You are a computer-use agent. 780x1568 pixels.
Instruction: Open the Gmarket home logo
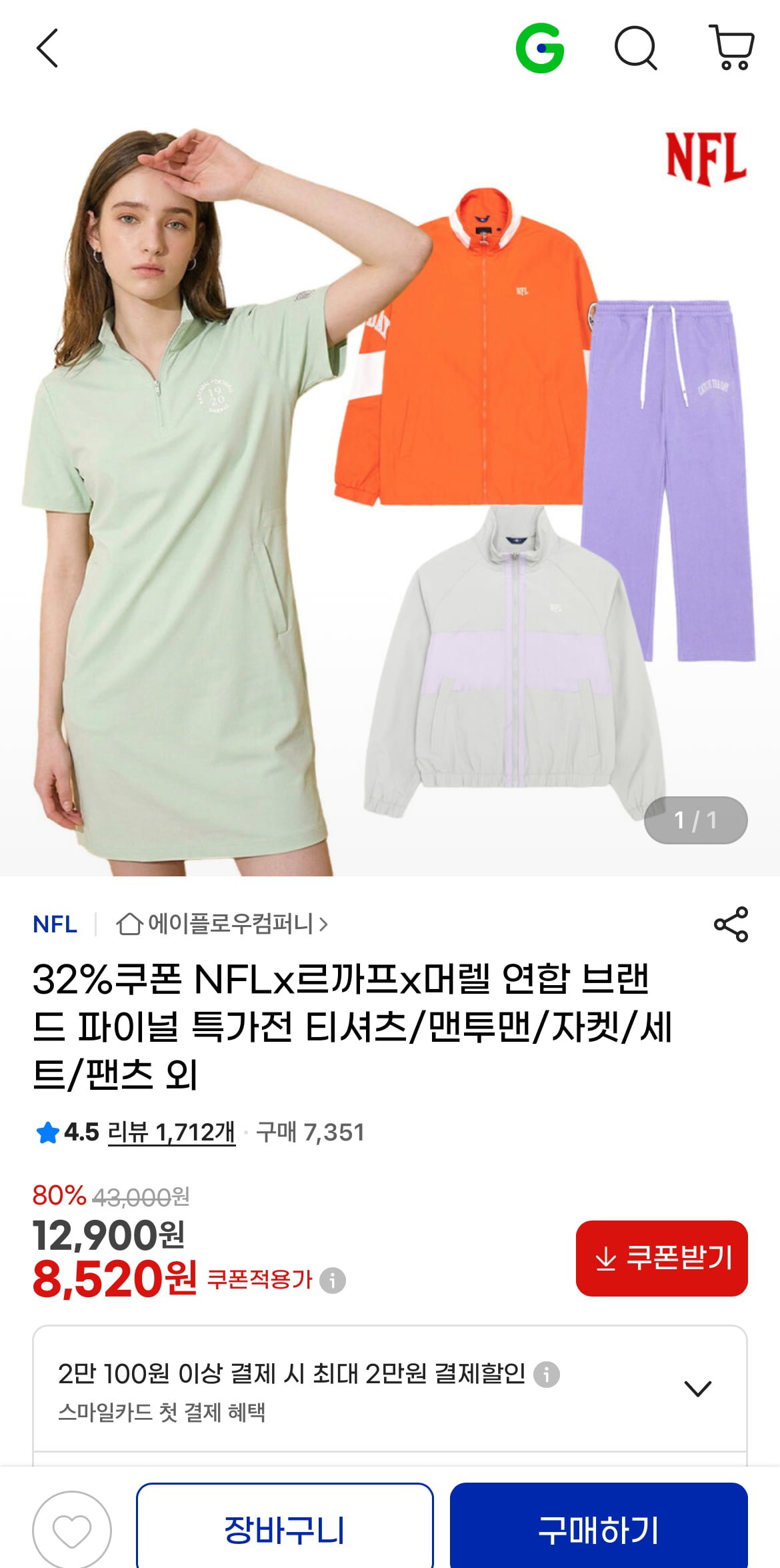click(x=540, y=48)
